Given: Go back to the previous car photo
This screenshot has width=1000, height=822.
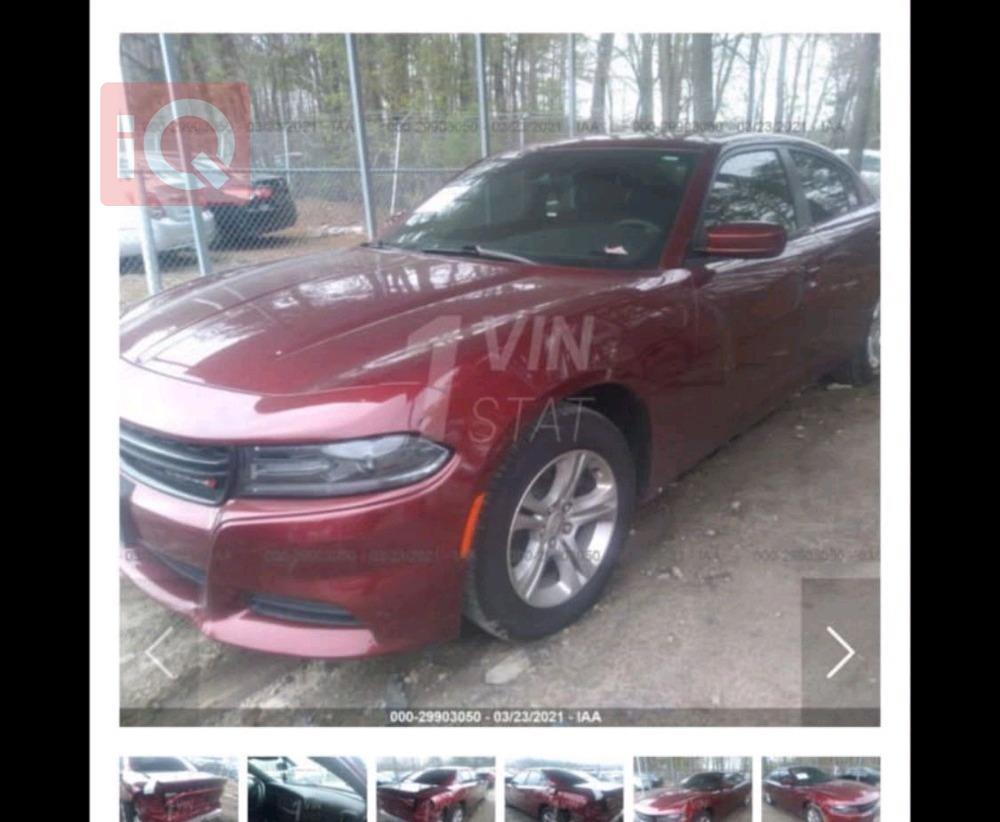Looking at the screenshot, I should click(x=159, y=652).
